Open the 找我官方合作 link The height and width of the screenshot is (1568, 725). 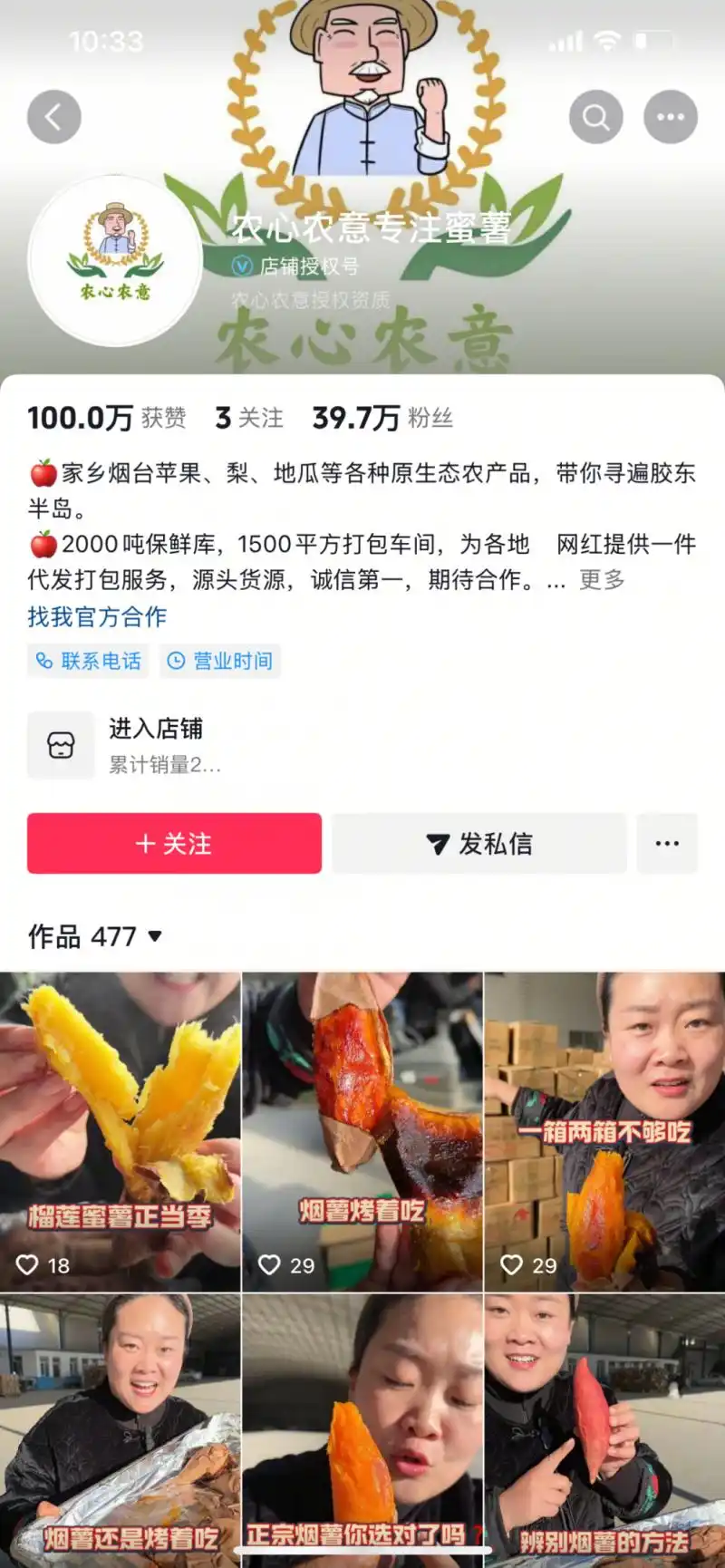(97, 617)
